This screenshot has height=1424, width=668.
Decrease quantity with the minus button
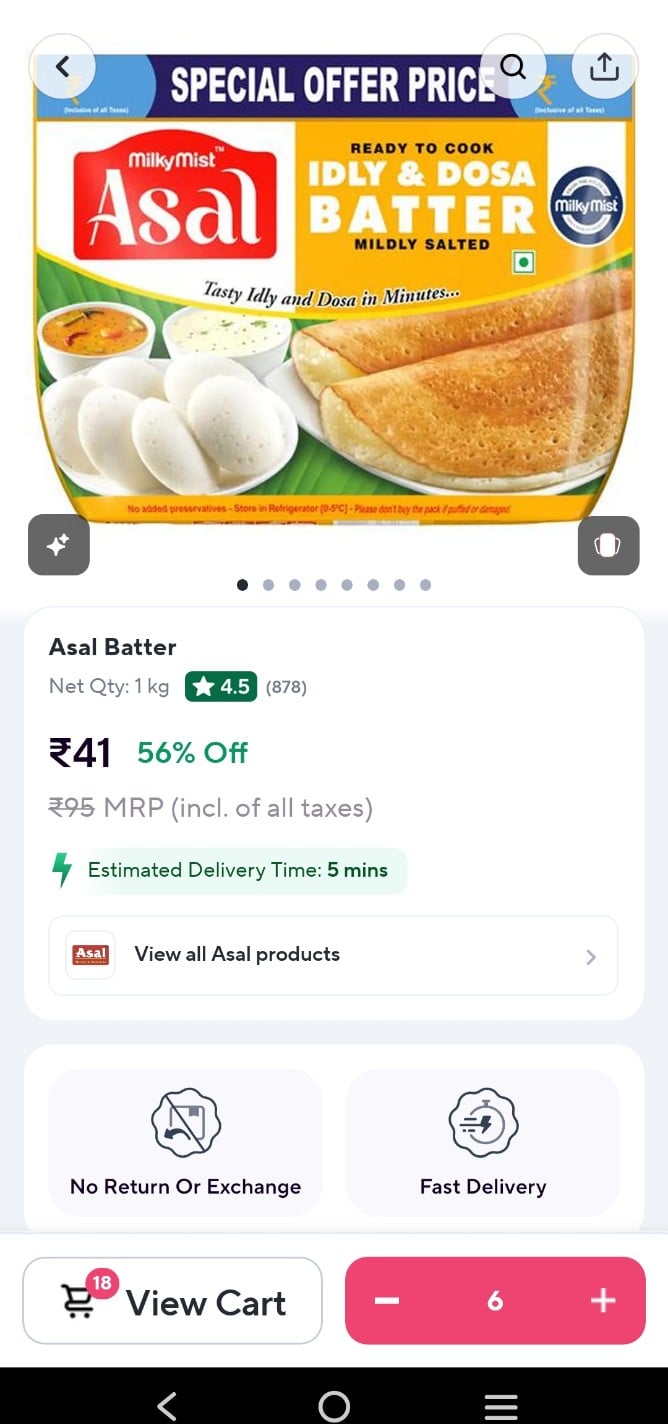387,1301
